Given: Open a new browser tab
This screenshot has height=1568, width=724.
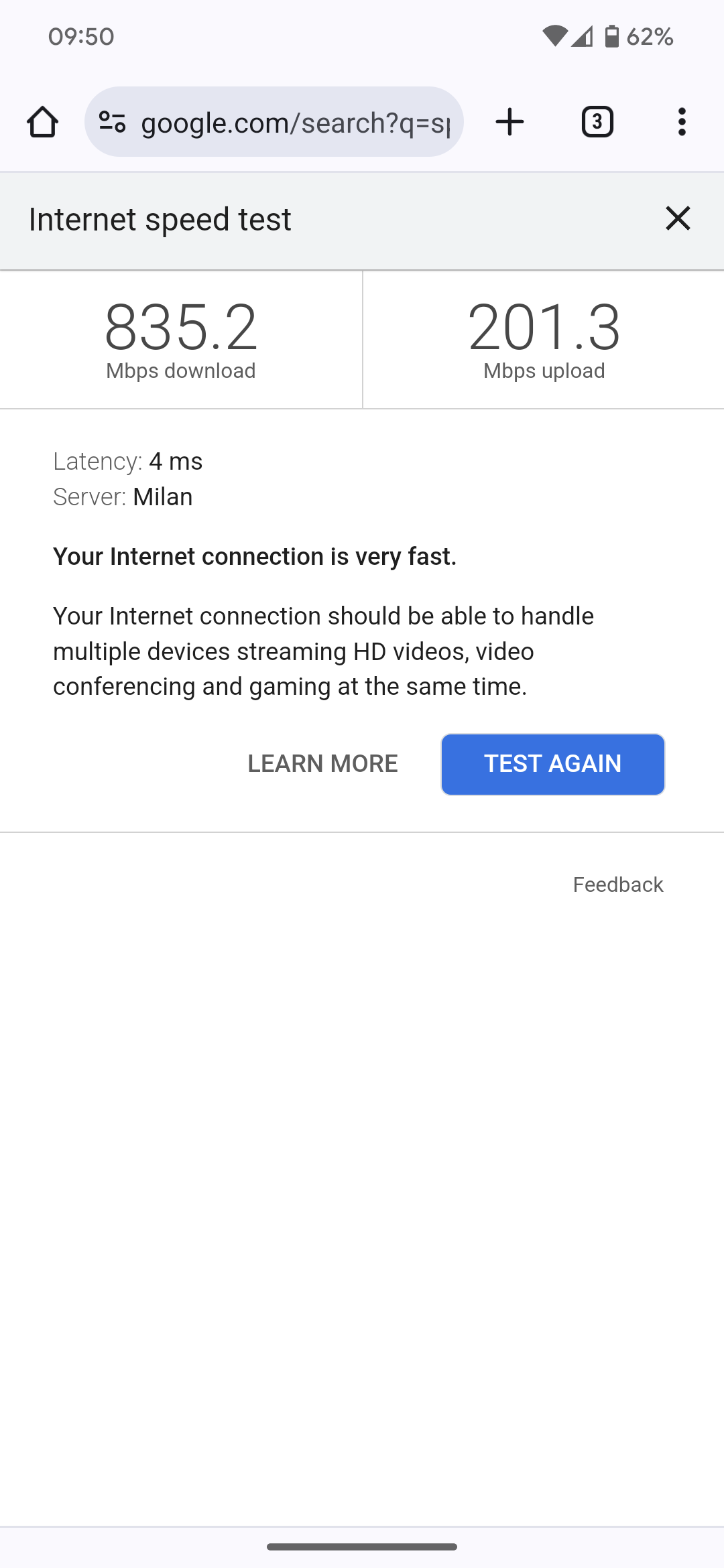Looking at the screenshot, I should (x=509, y=122).
